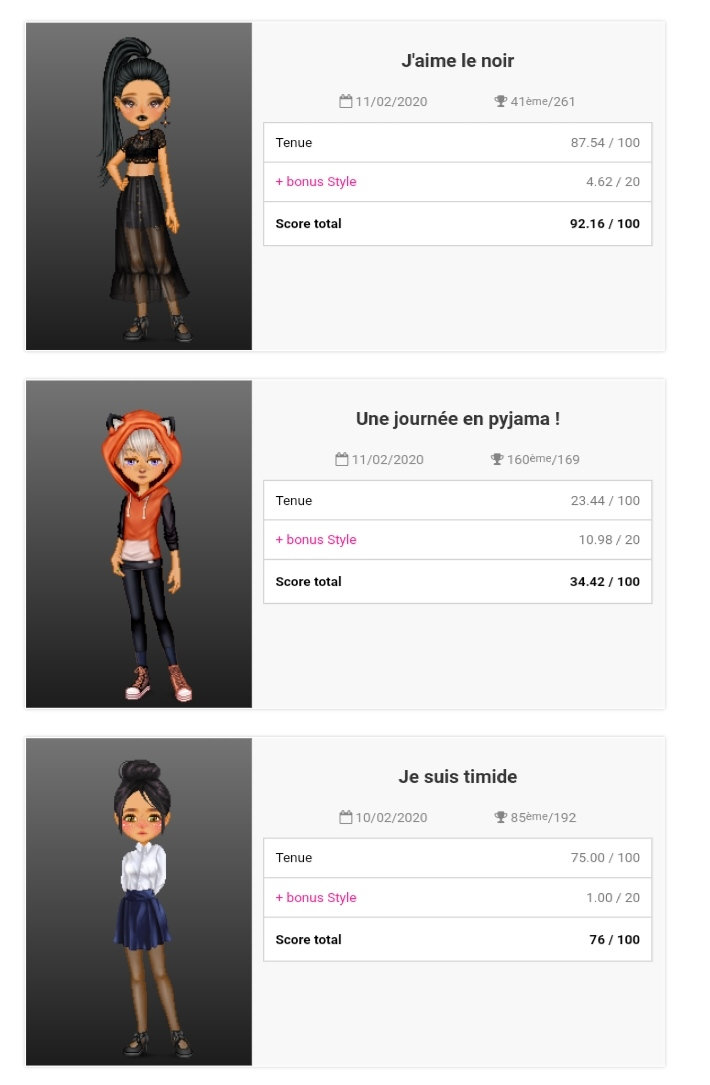Tap bonus Style in Une journée en pyjama card
This screenshot has height=1085, width=710.
(316, 540)
